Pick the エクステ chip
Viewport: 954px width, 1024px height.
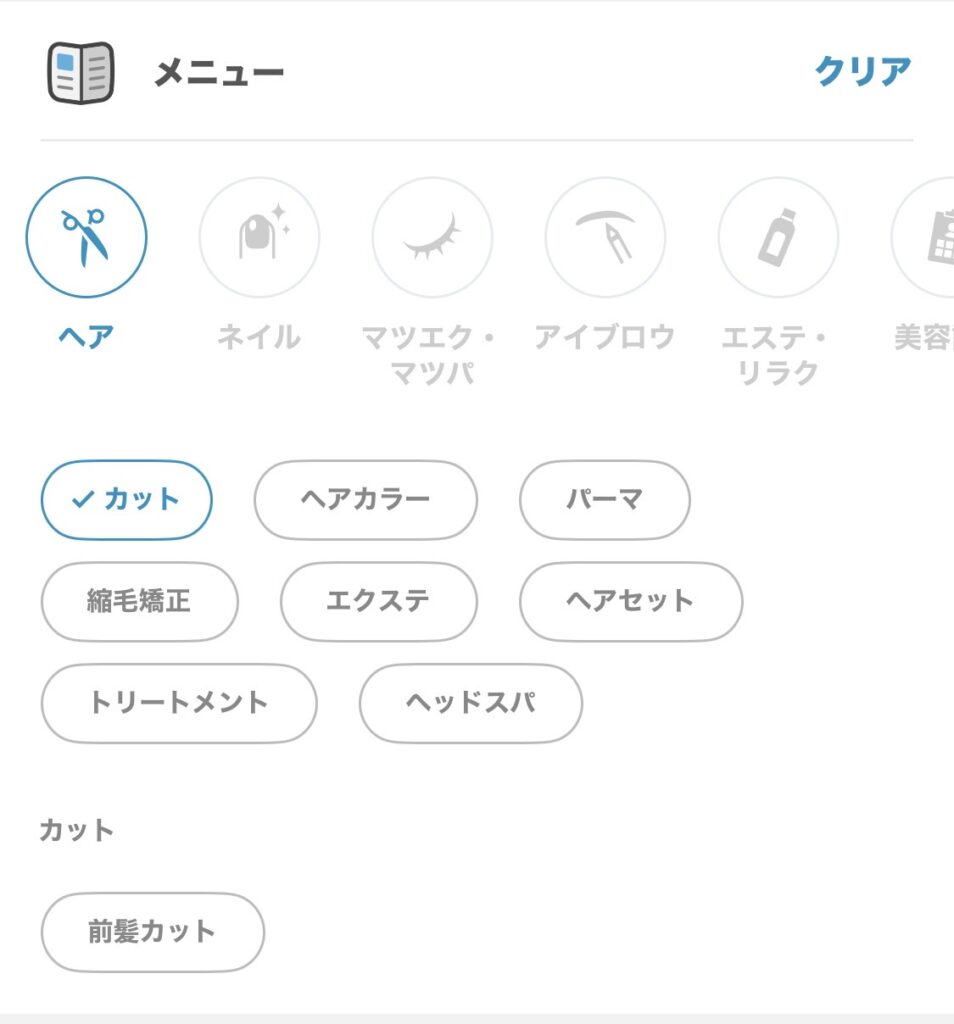[378, 601]
